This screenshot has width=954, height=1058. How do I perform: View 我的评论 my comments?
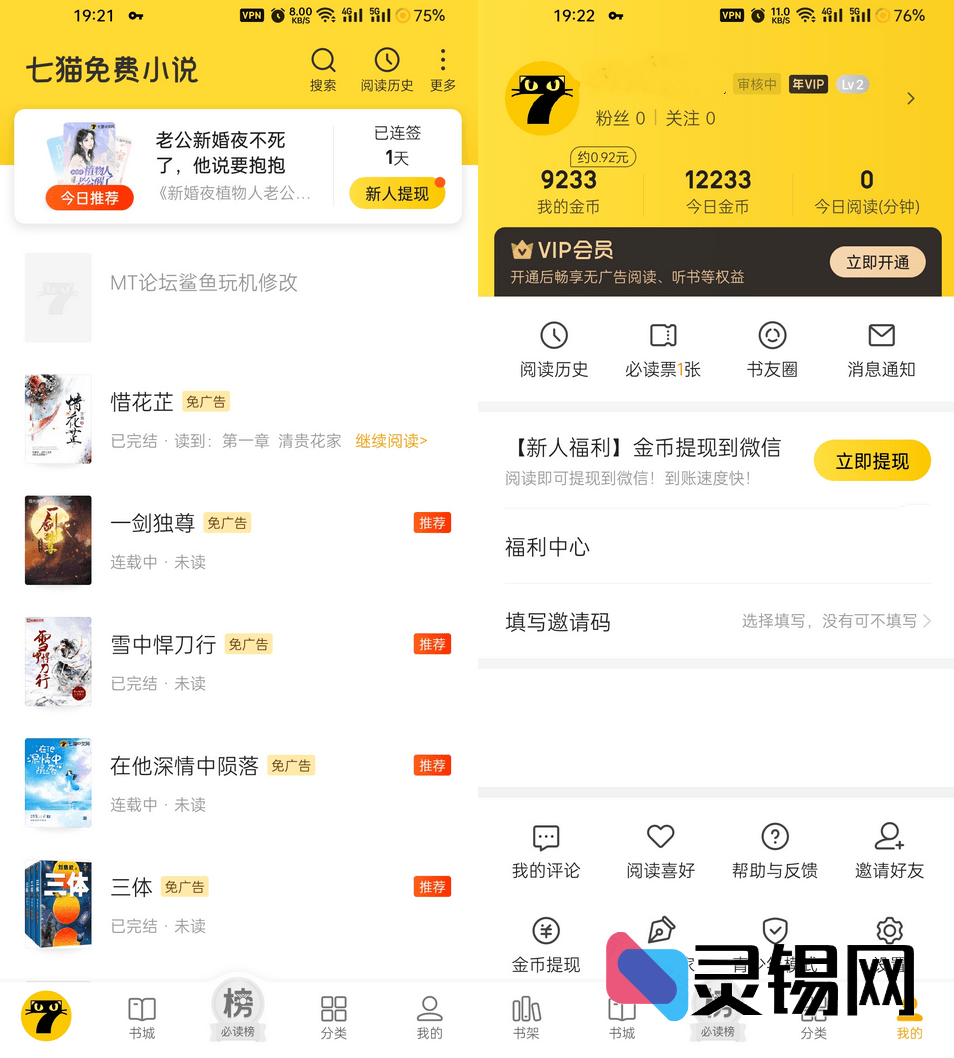545,850
